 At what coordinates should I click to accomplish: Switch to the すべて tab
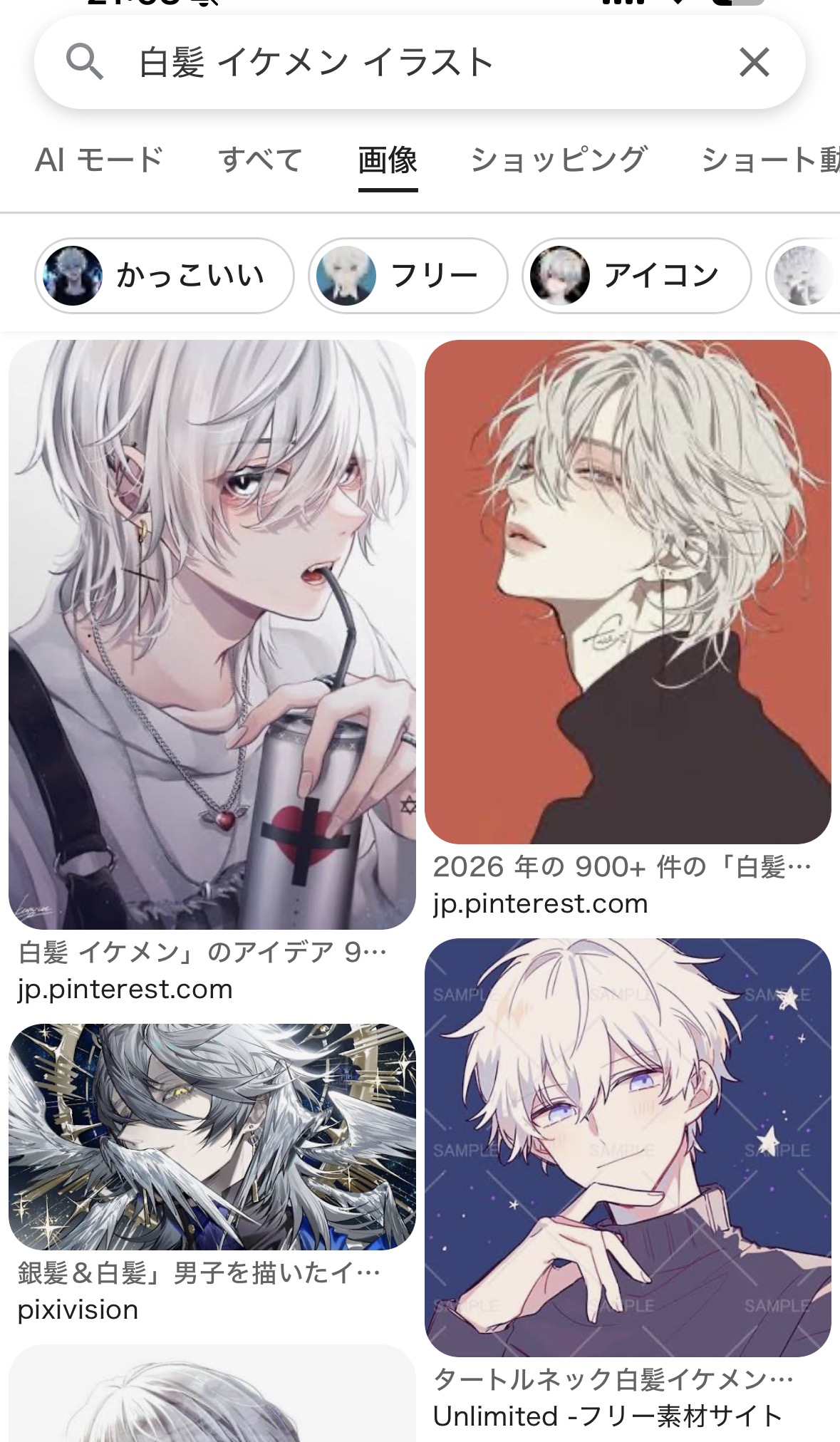260,160
